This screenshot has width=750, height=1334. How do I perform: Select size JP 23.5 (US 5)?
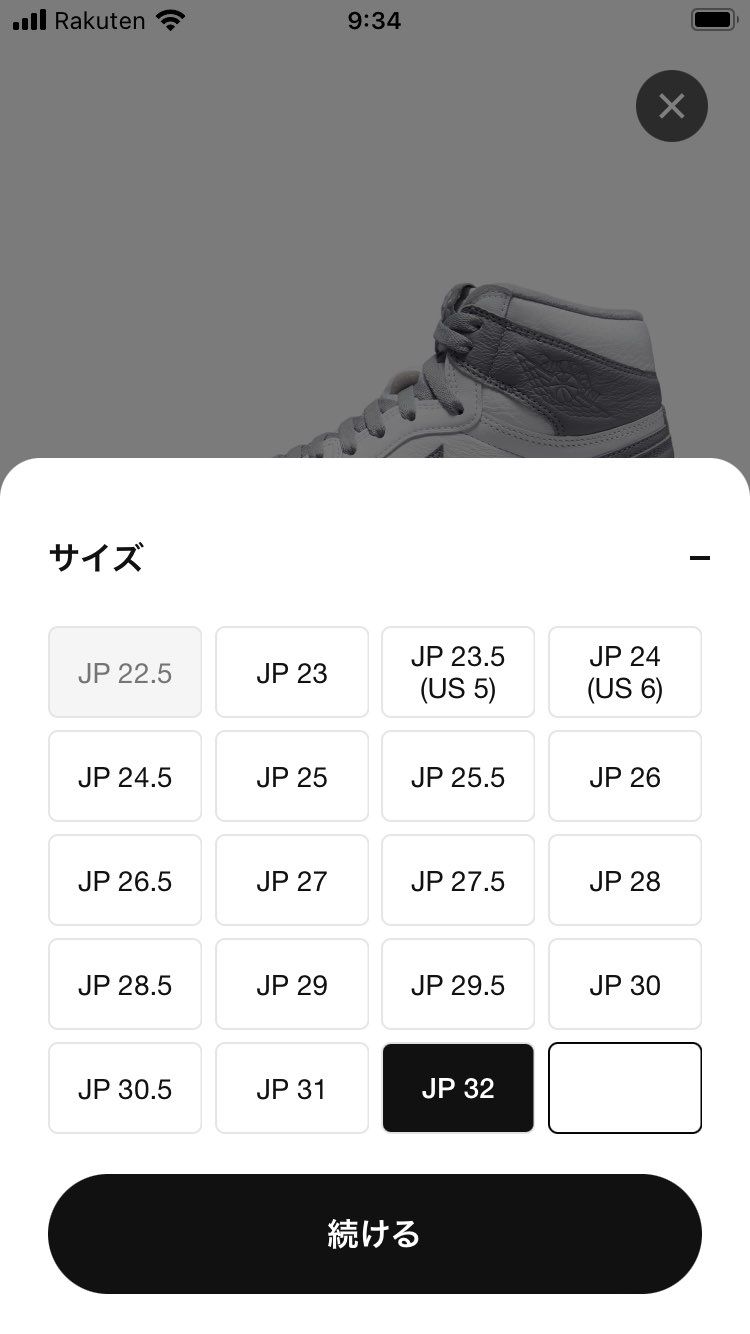(x=458, y=672)
